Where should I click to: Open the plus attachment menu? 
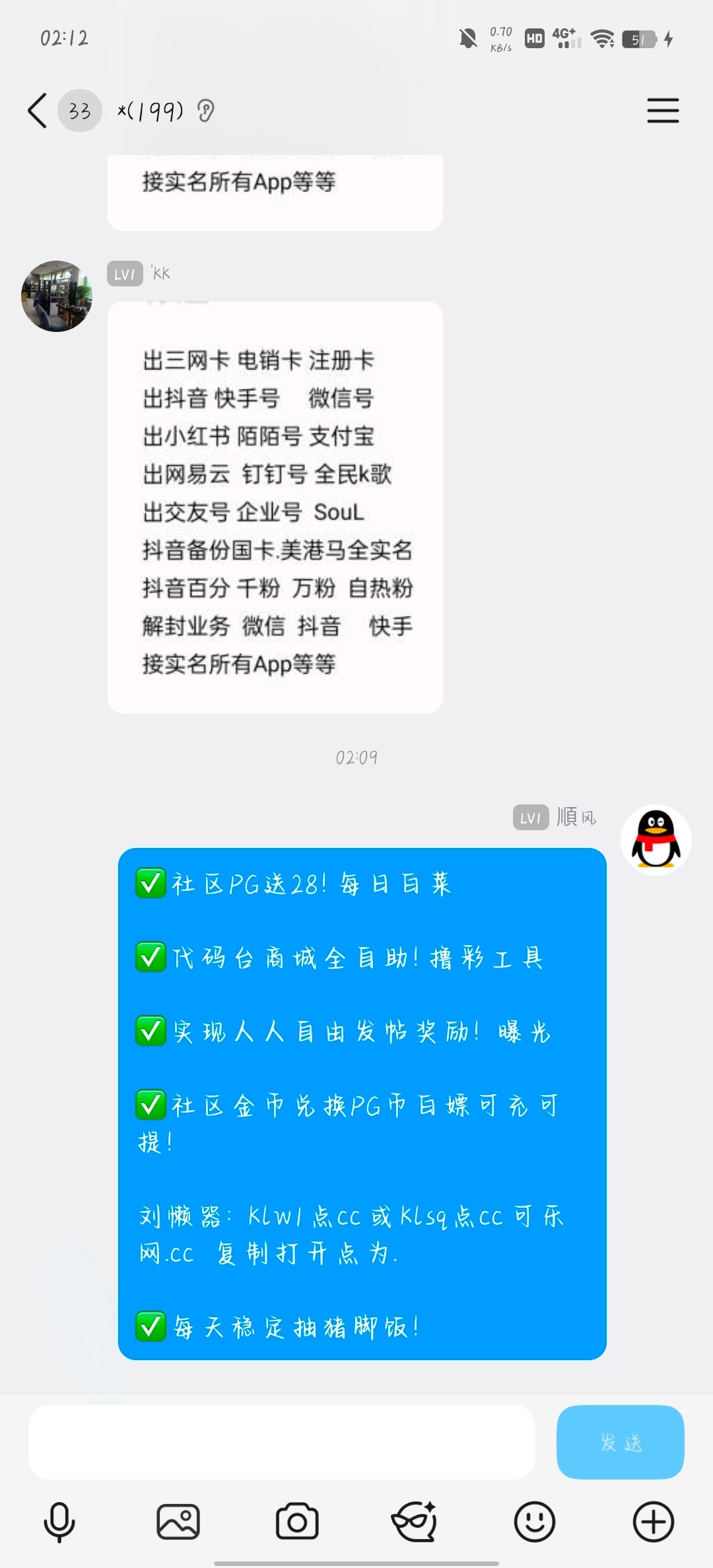click(x=653, y=1522)
